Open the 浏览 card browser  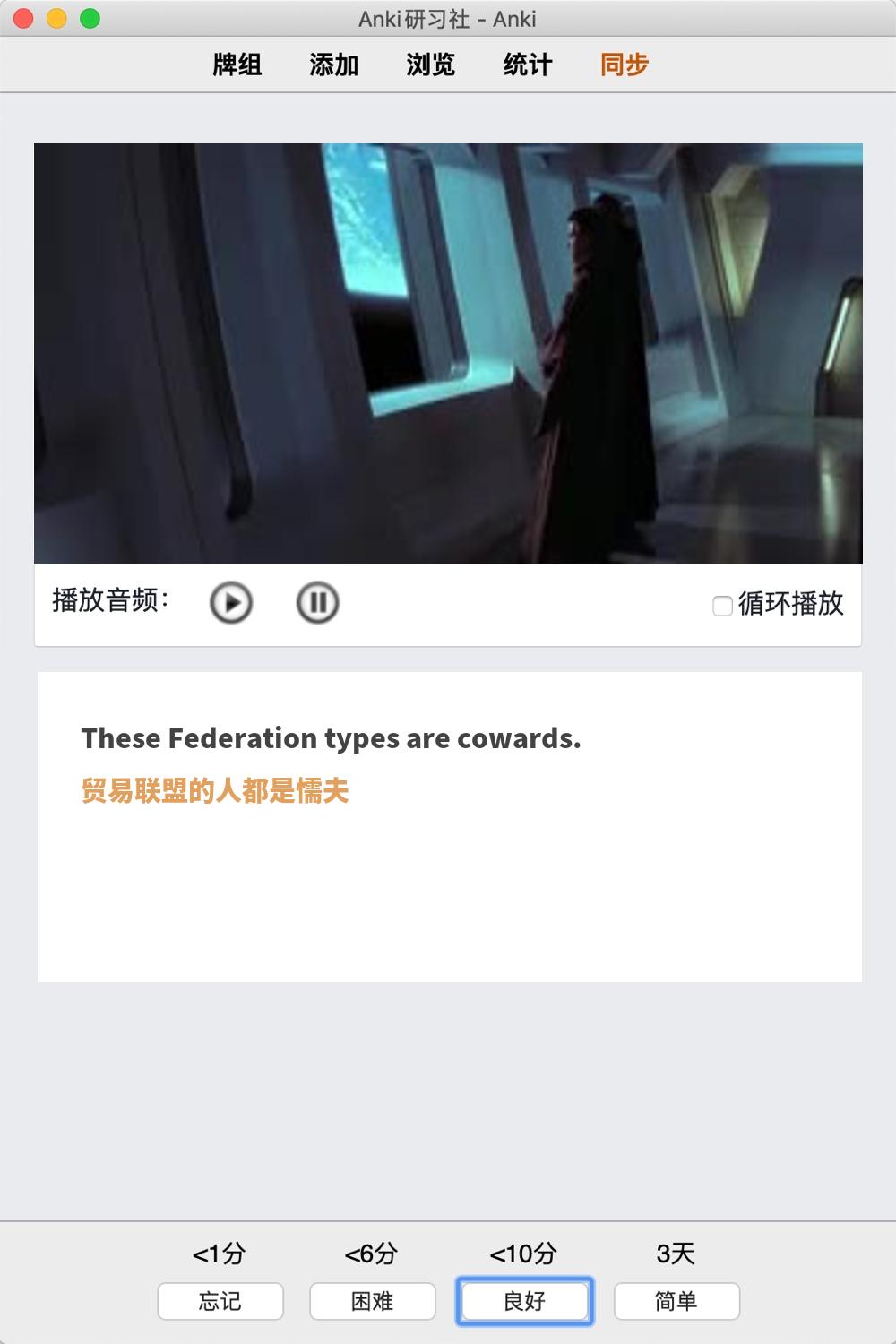(430, 65)
